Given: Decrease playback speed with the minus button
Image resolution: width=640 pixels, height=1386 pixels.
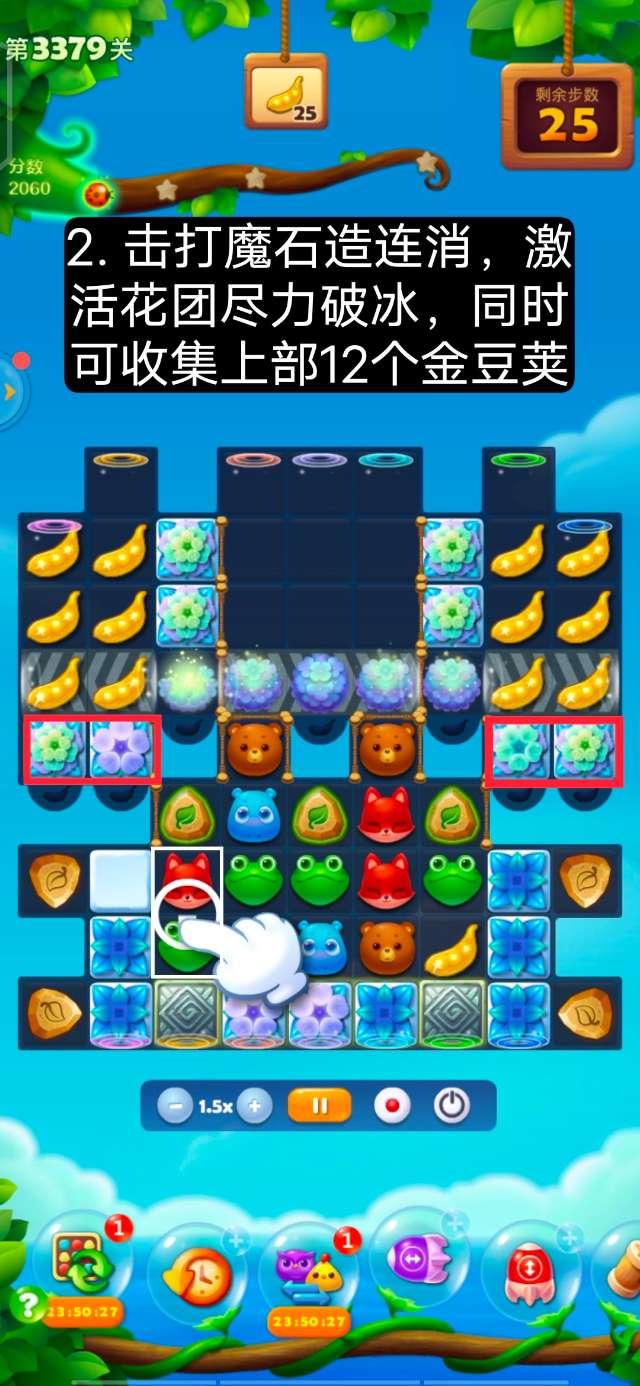Looking at the screenshot, I should [x=176, y=1106].
